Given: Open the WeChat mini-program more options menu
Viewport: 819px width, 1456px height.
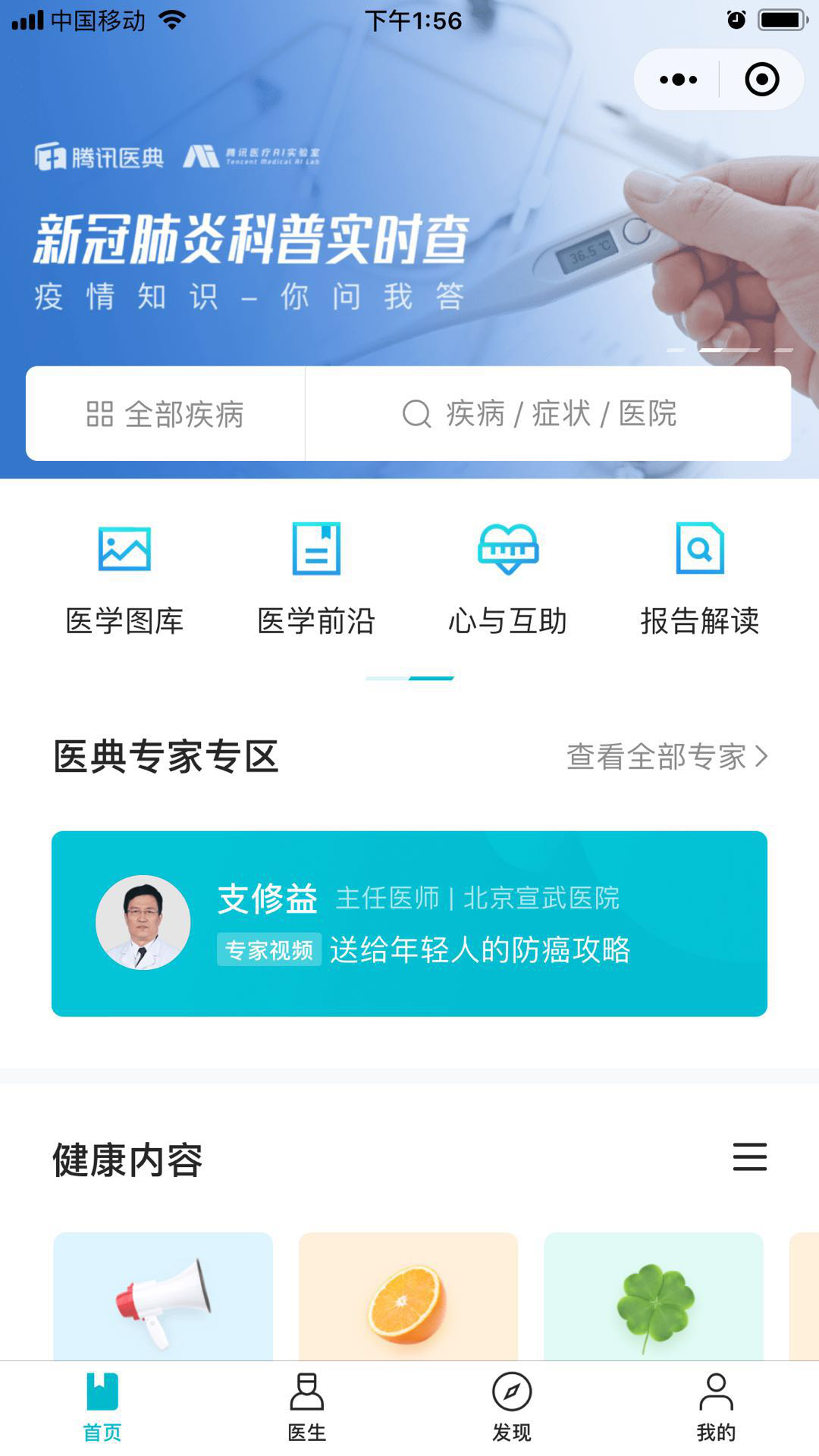Looking at the screenshot, I should pyautogui.click(x=679, y=78).
